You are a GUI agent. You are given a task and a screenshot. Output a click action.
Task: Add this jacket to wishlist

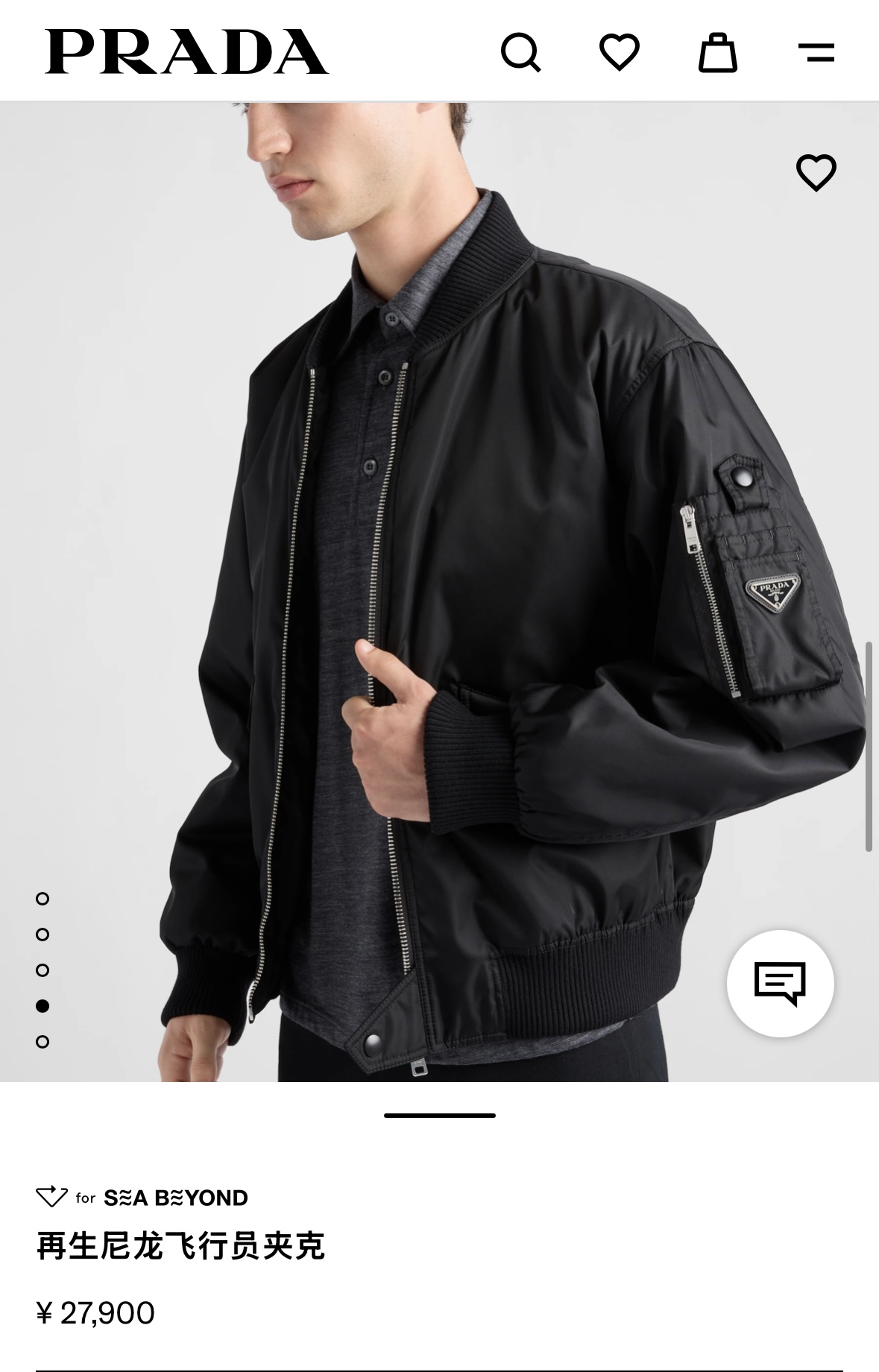pyautogui.click(x=816, y=173)
